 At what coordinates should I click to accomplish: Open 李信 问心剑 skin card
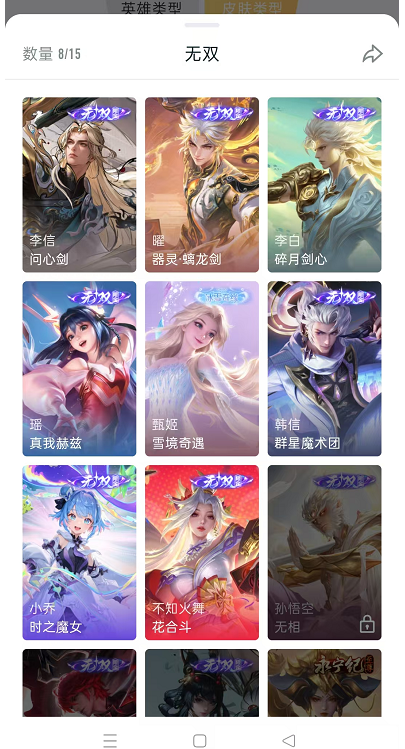[x=79, y=185]
